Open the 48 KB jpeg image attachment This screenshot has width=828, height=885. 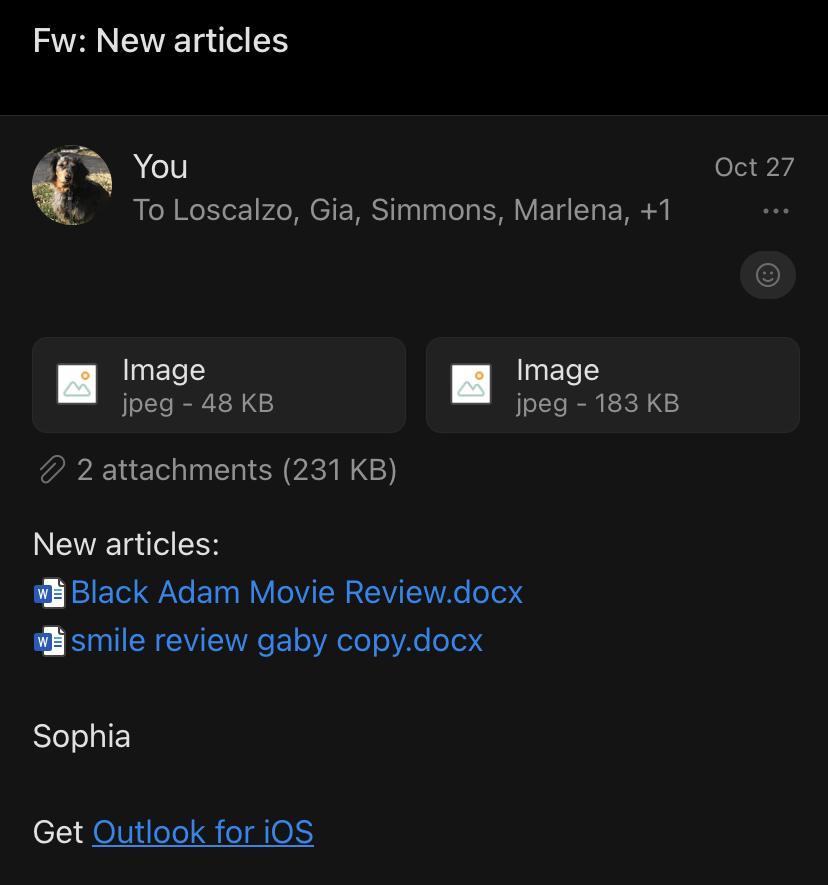(219, 385)
